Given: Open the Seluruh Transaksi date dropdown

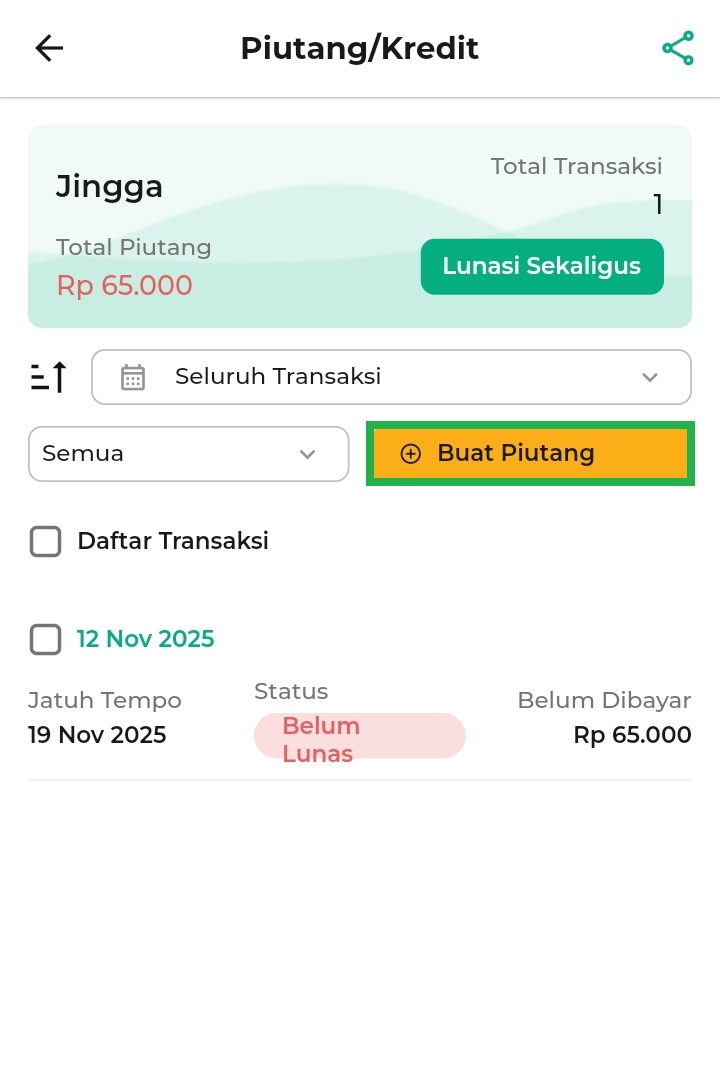Looking at the screenshot, I should coord(390,377).
